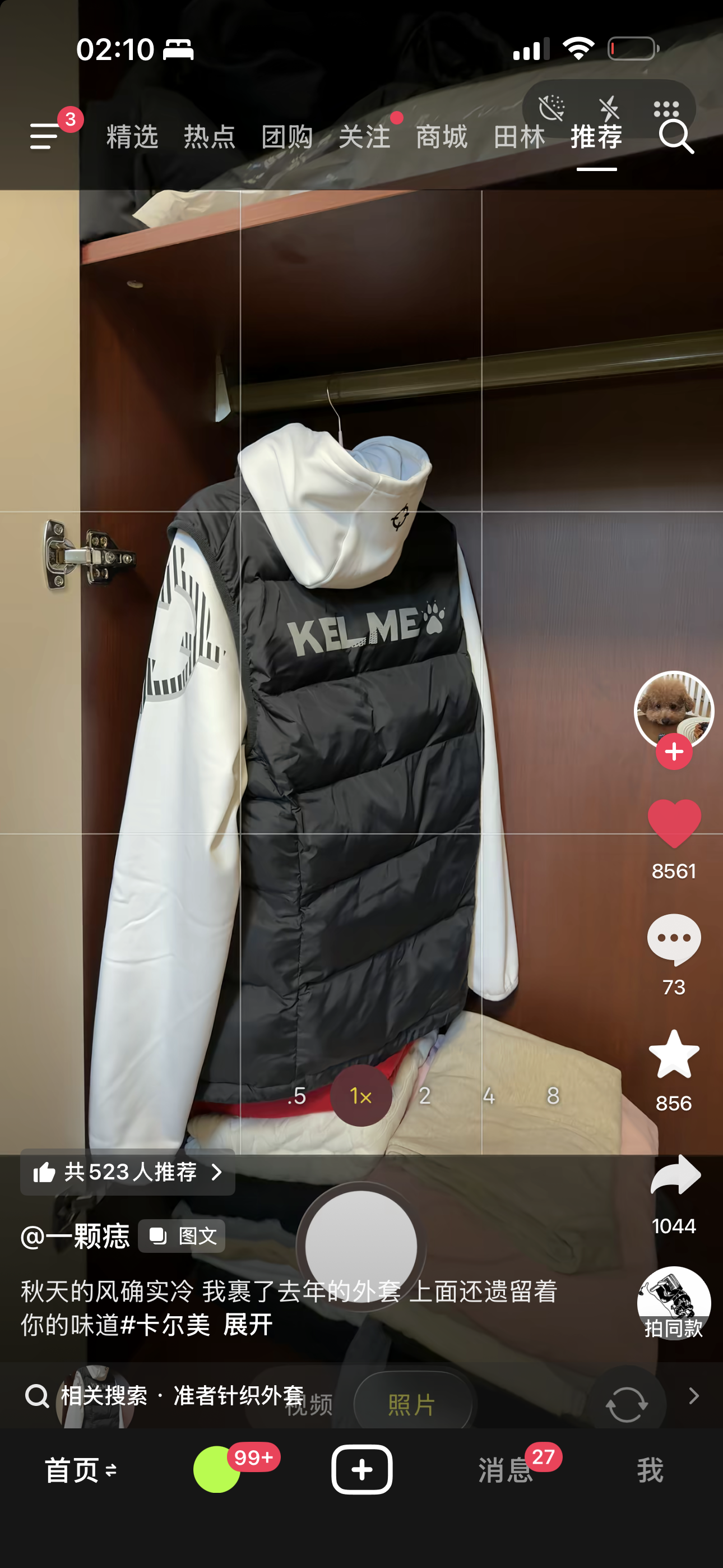Open the profile of @一颗痣
This screenshot has width=723, height=1568.
click(75, 1236)
